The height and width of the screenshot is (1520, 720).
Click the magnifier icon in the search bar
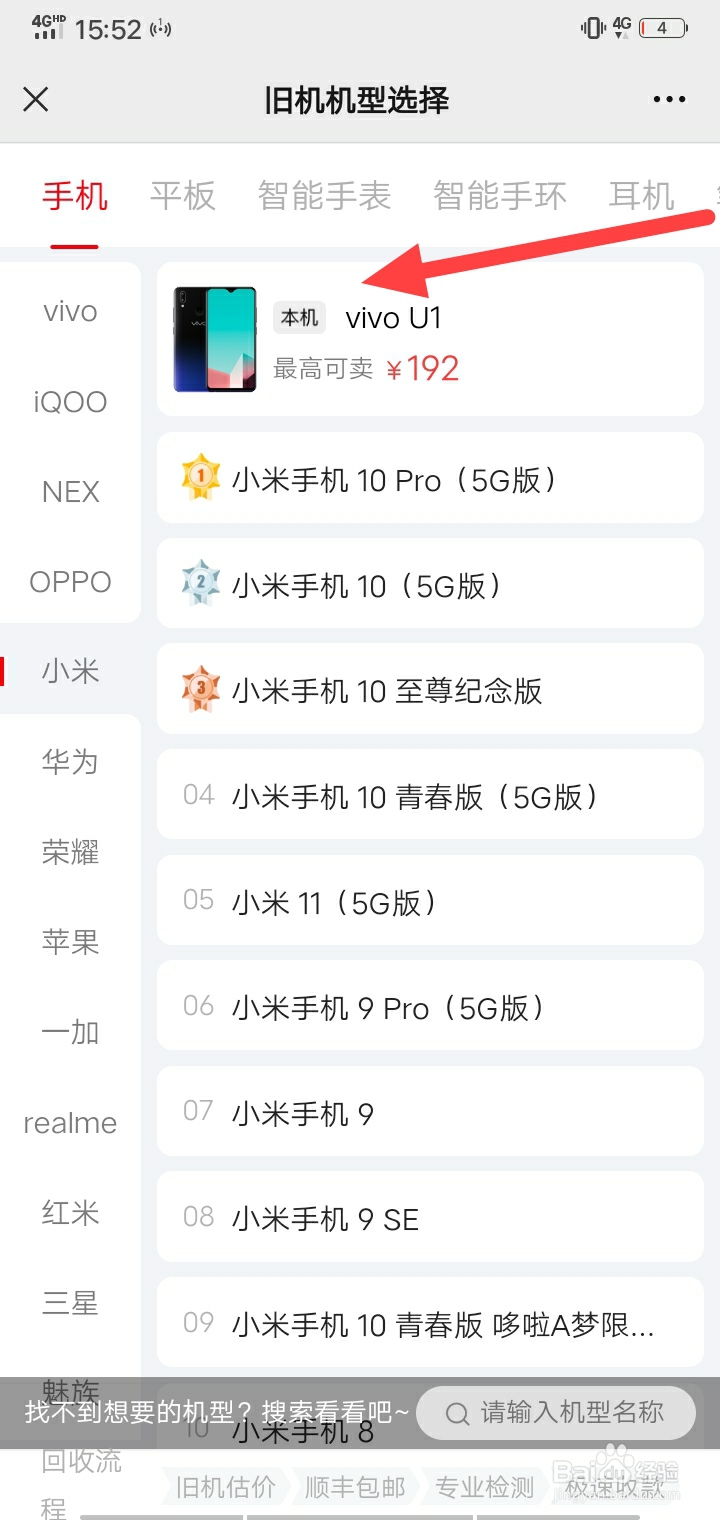pyautogui.click(x=457, y=1412)
